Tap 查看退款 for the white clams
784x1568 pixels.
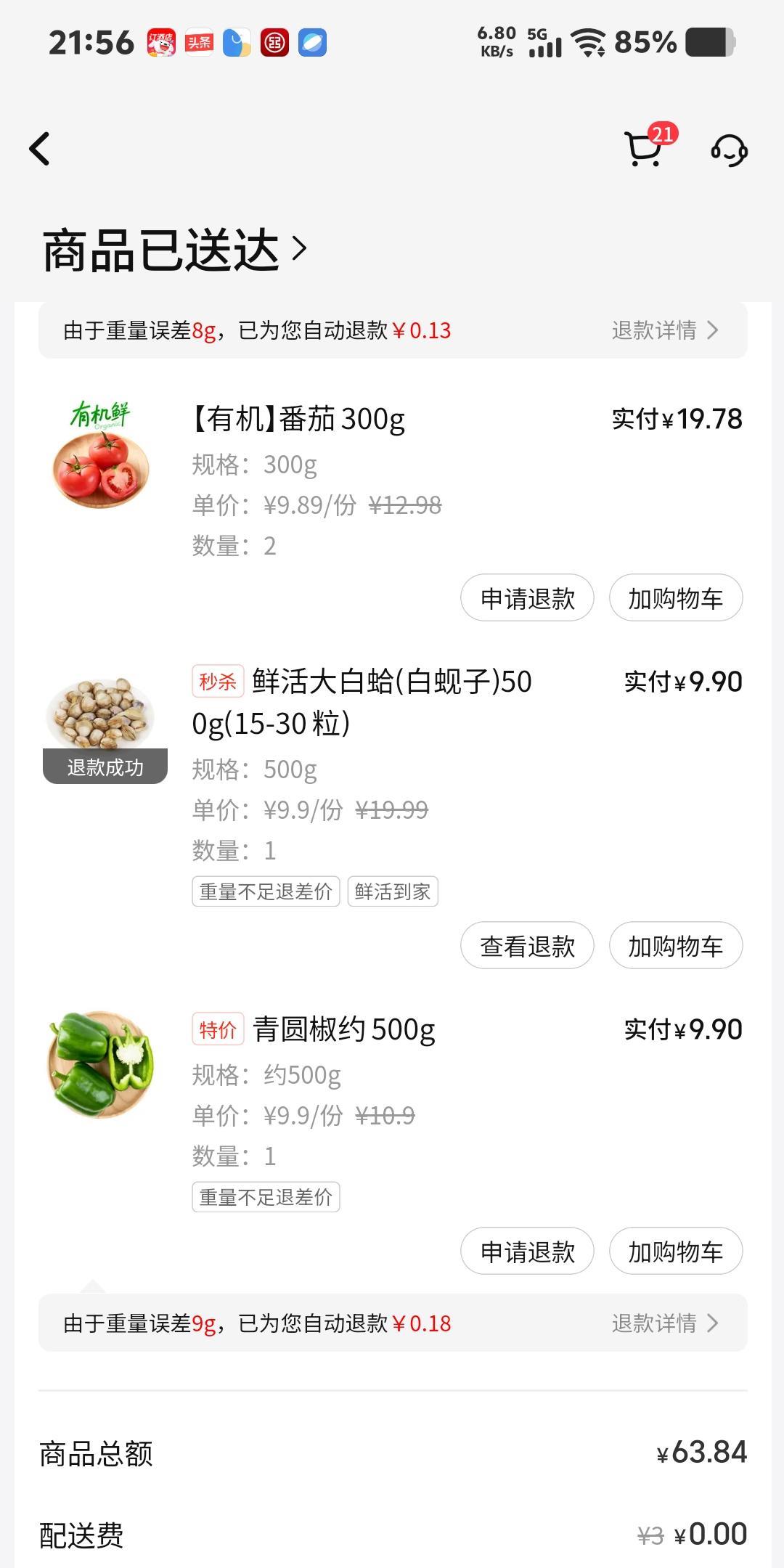pos(527,946)
